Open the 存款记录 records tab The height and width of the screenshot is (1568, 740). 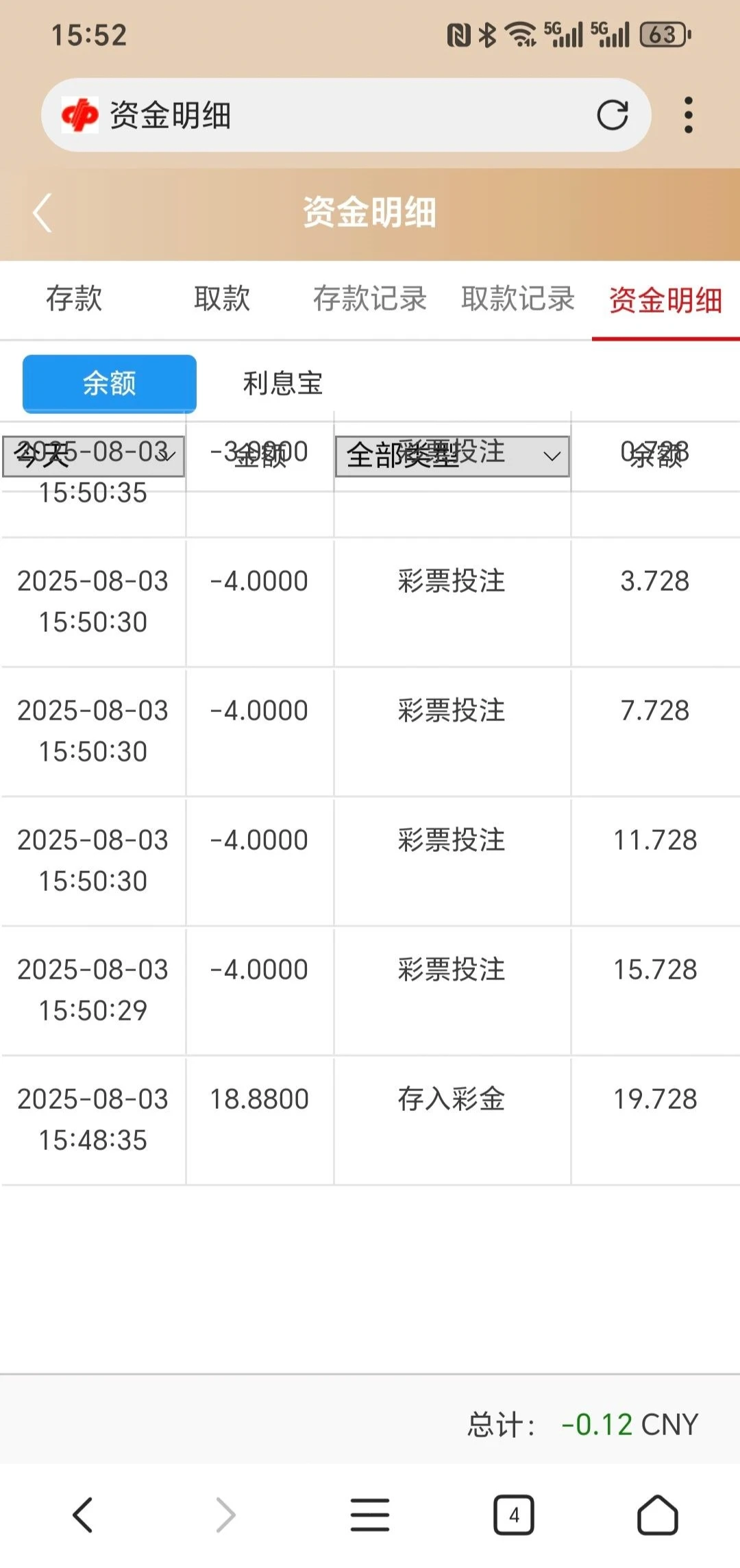[370, 299]
